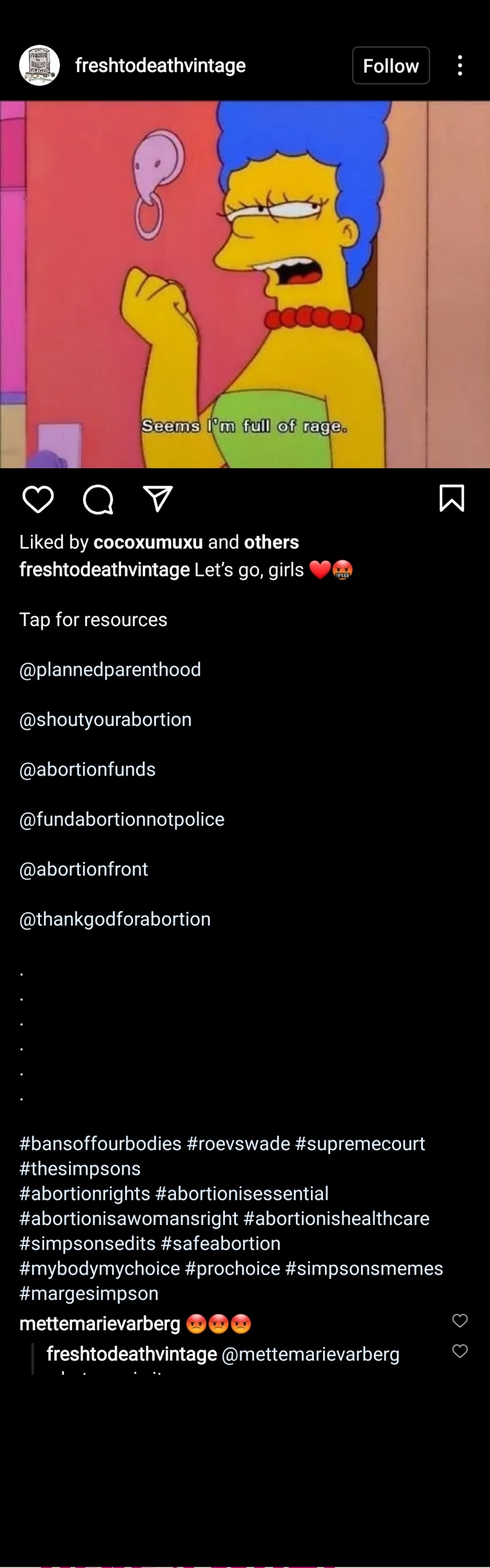Like this post with the heart
This screenshot has width=490, height=1568.
pos(38,499)
